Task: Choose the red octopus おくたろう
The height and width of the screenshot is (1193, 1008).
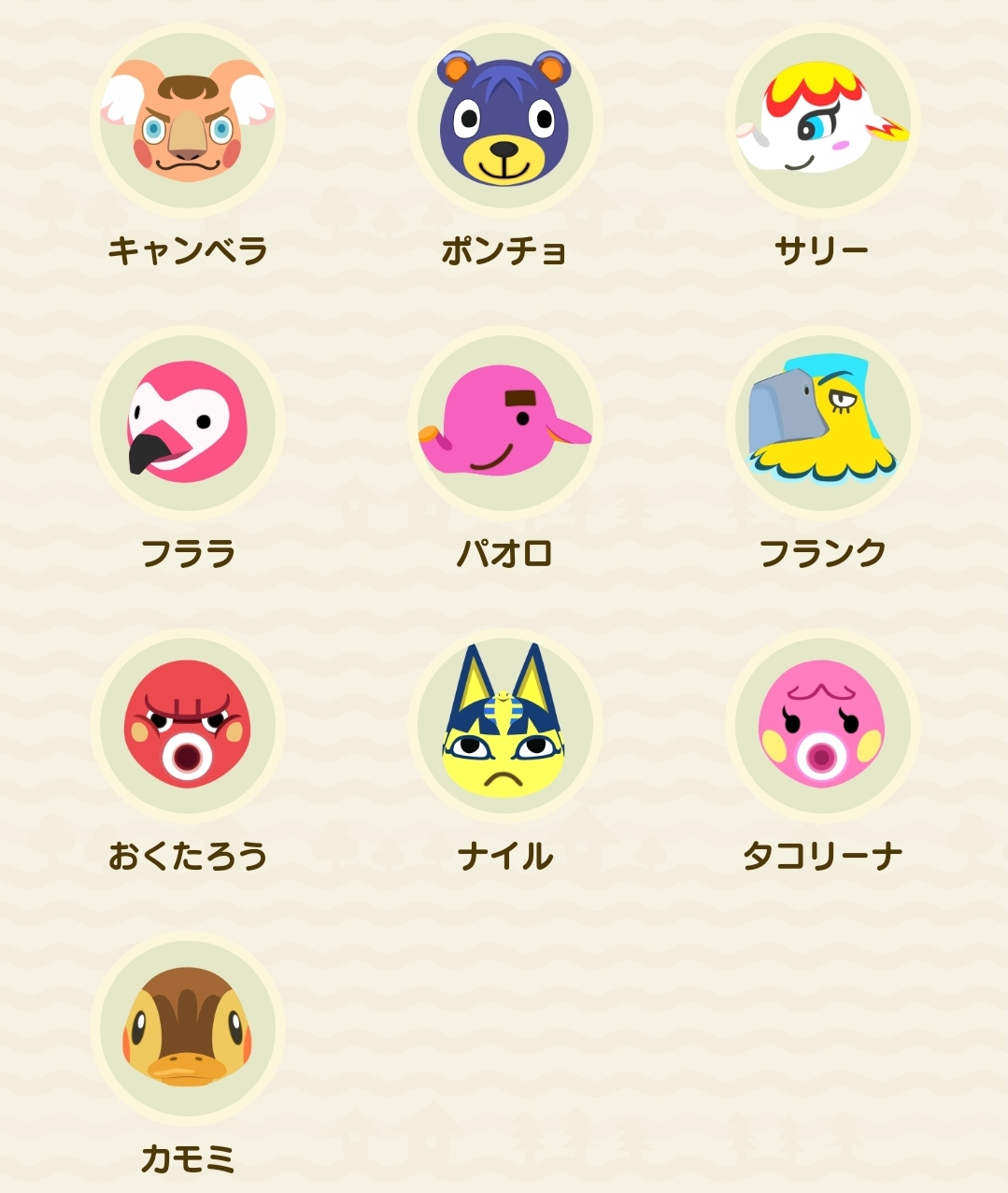Action: coord(188,726)
